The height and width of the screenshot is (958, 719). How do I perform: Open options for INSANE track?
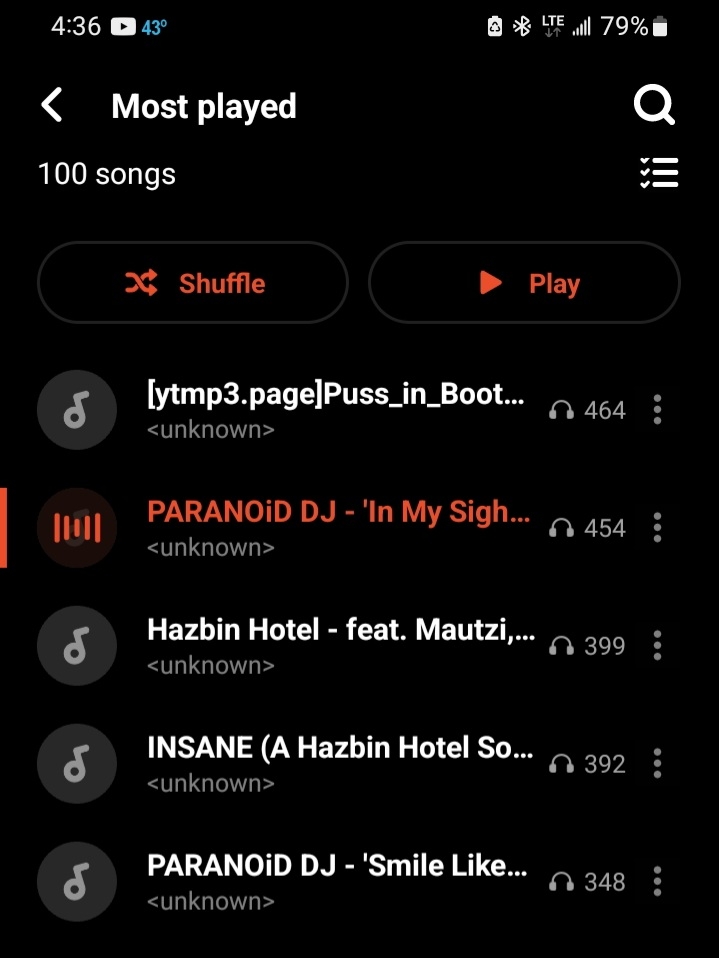657,763
